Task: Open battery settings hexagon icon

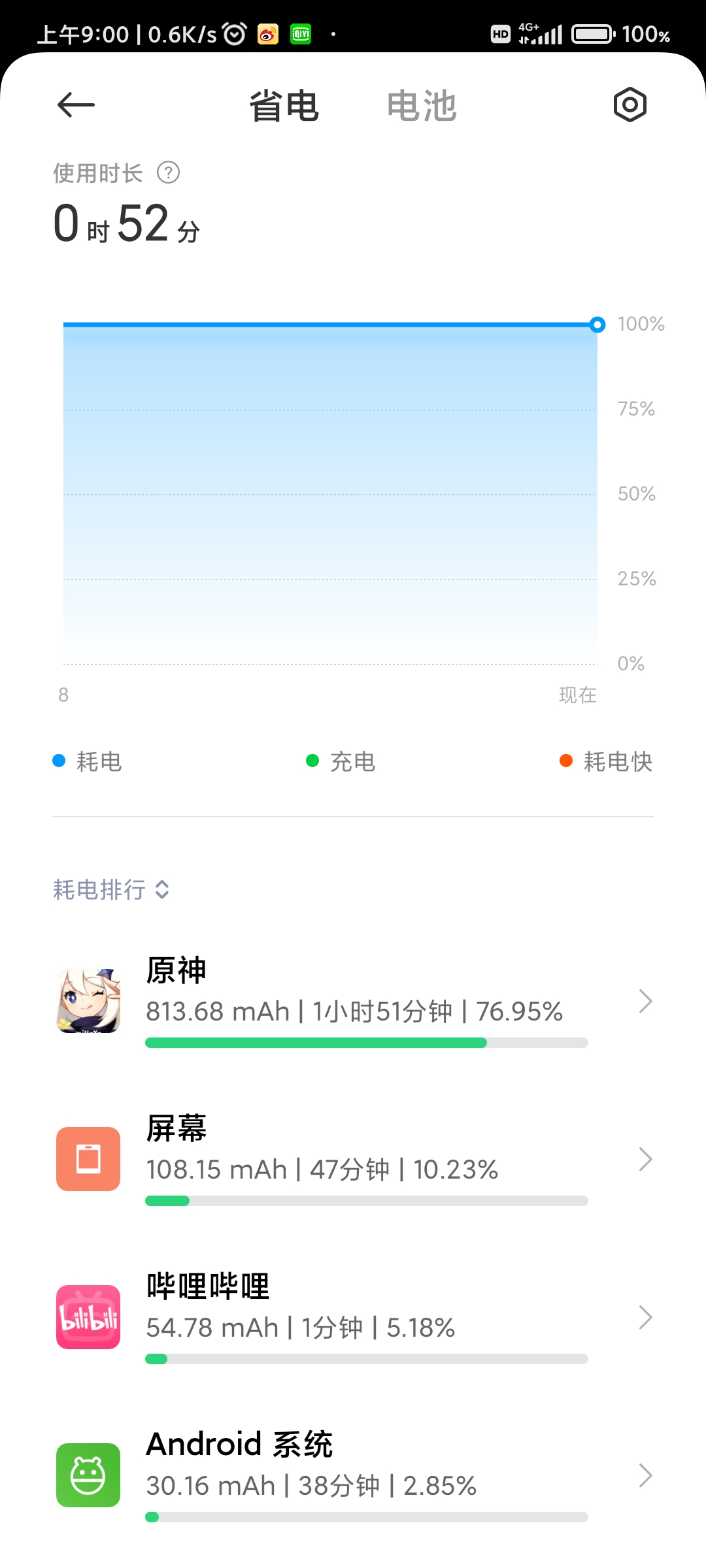Action: [x=630, y=105]
